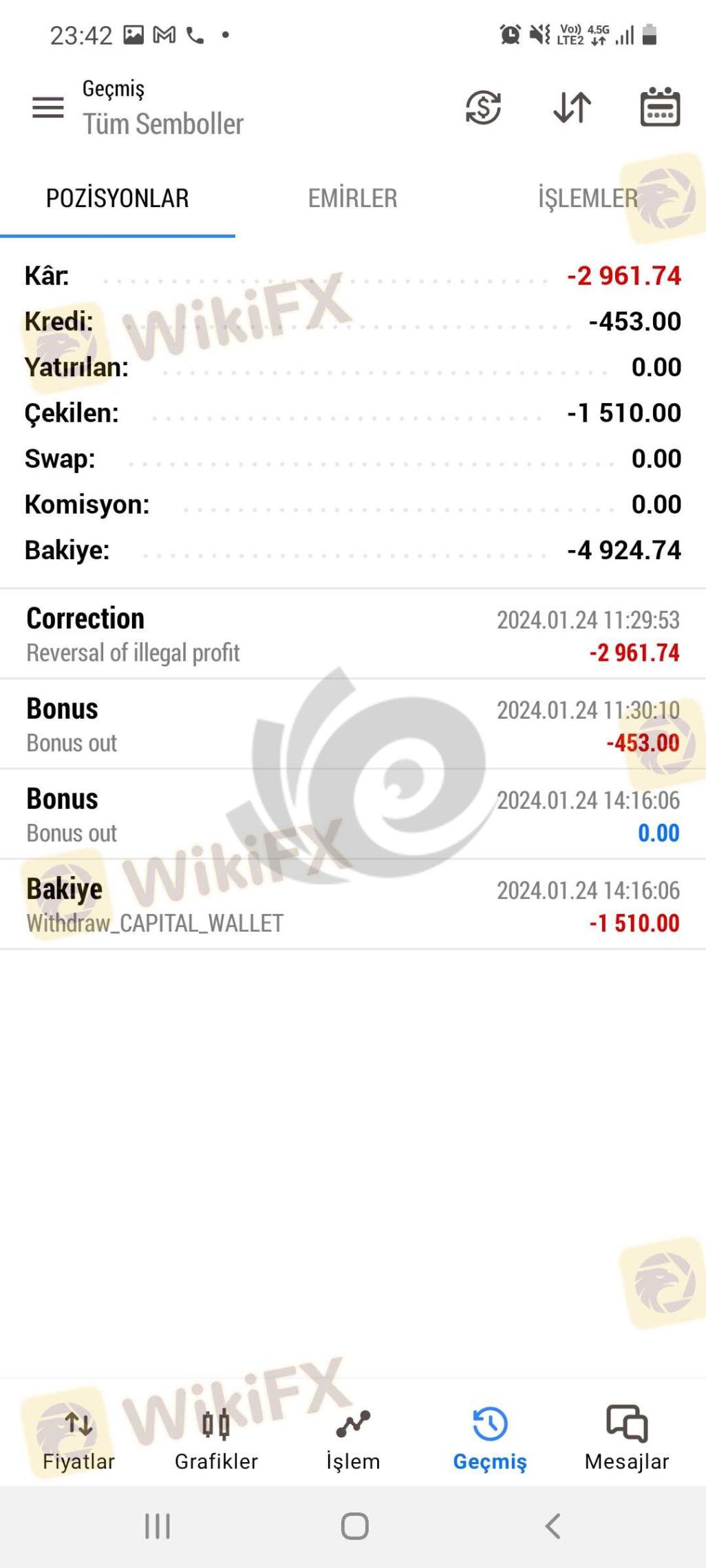Tap the system back button
706x1568 pixels.
pos(553,1526)
